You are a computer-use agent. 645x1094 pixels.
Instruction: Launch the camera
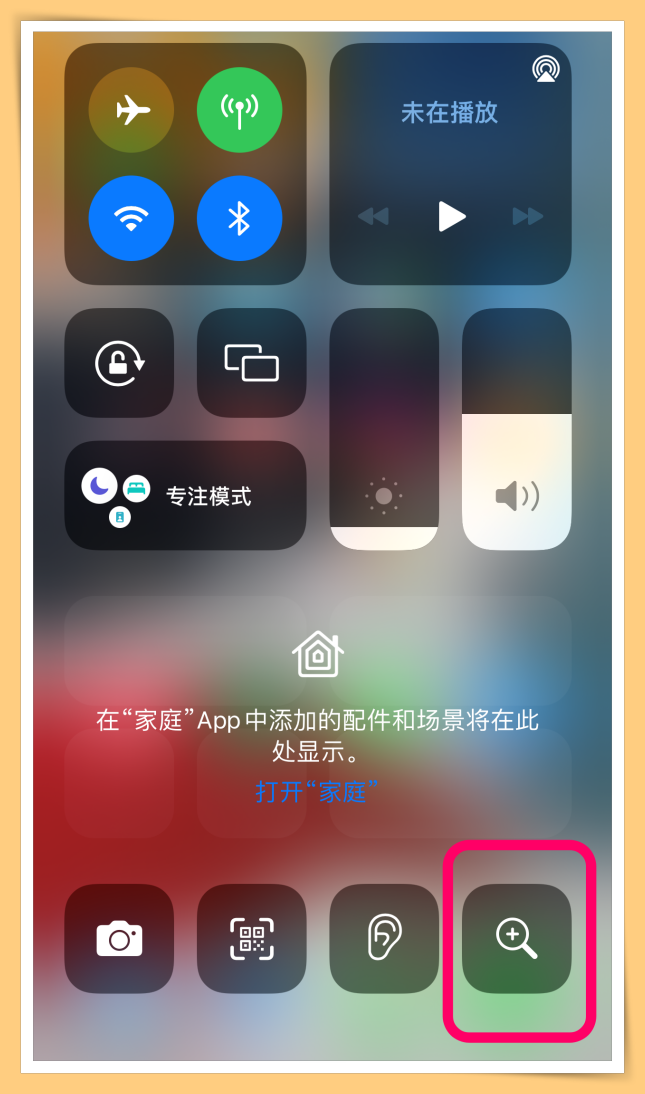(119, 938)
